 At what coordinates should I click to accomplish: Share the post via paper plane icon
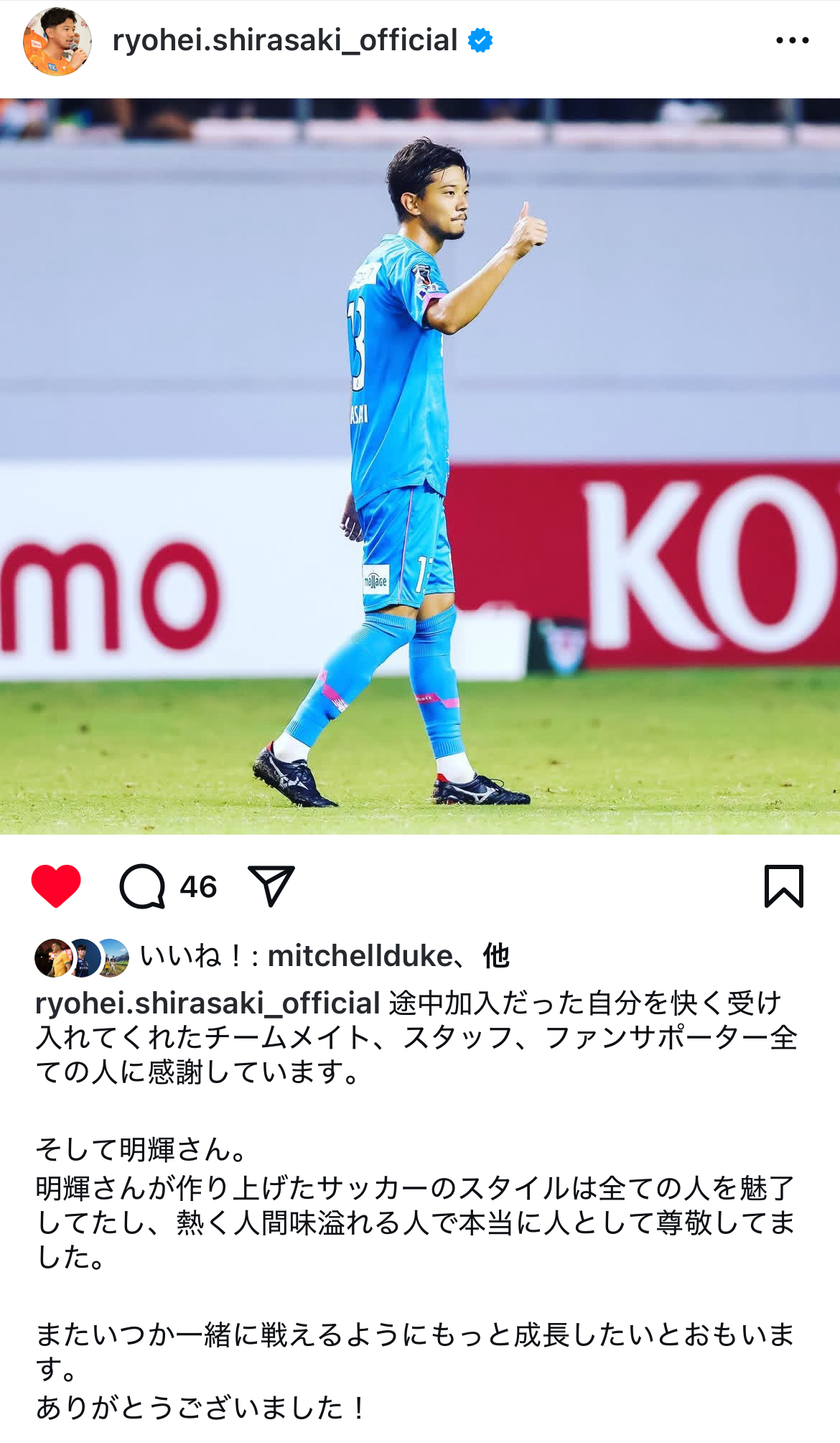pyautogui.click(x=271, y=886)
